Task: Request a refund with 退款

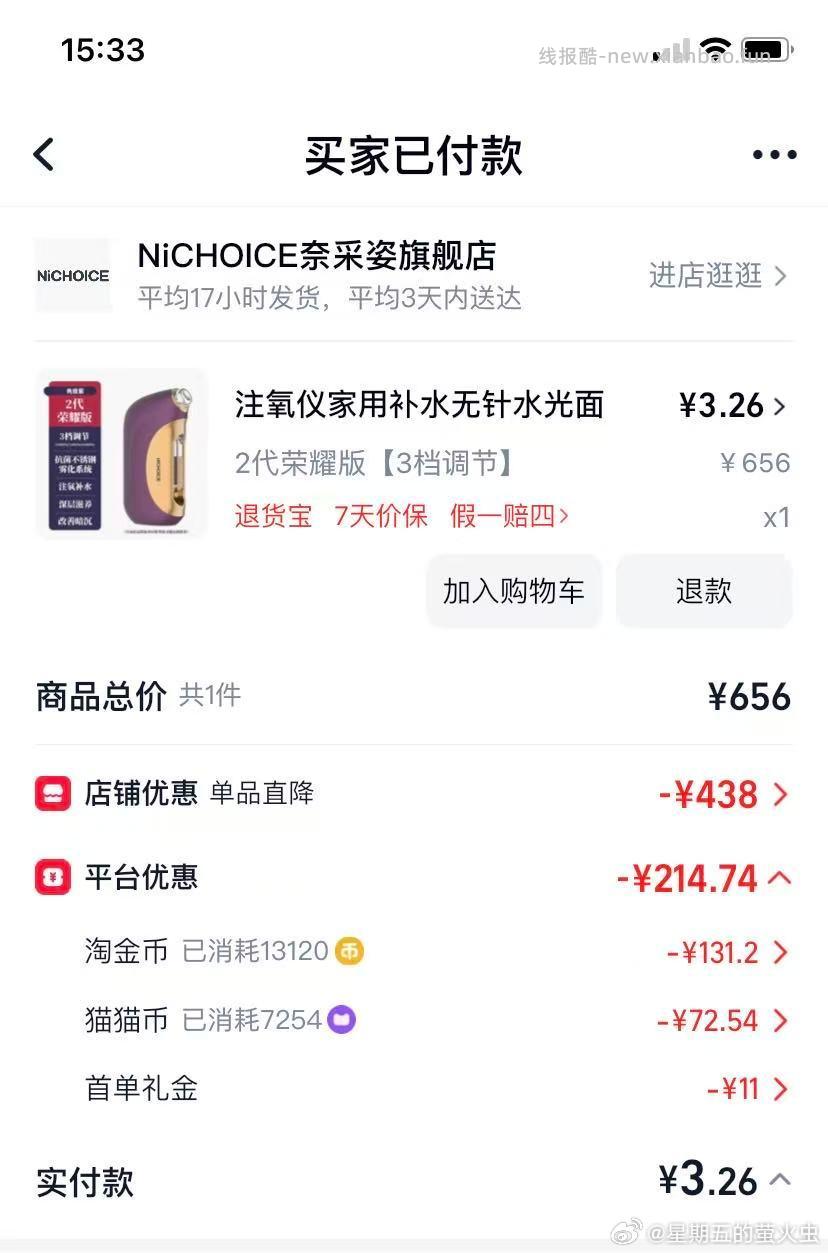Action: (x=703, y=591)
